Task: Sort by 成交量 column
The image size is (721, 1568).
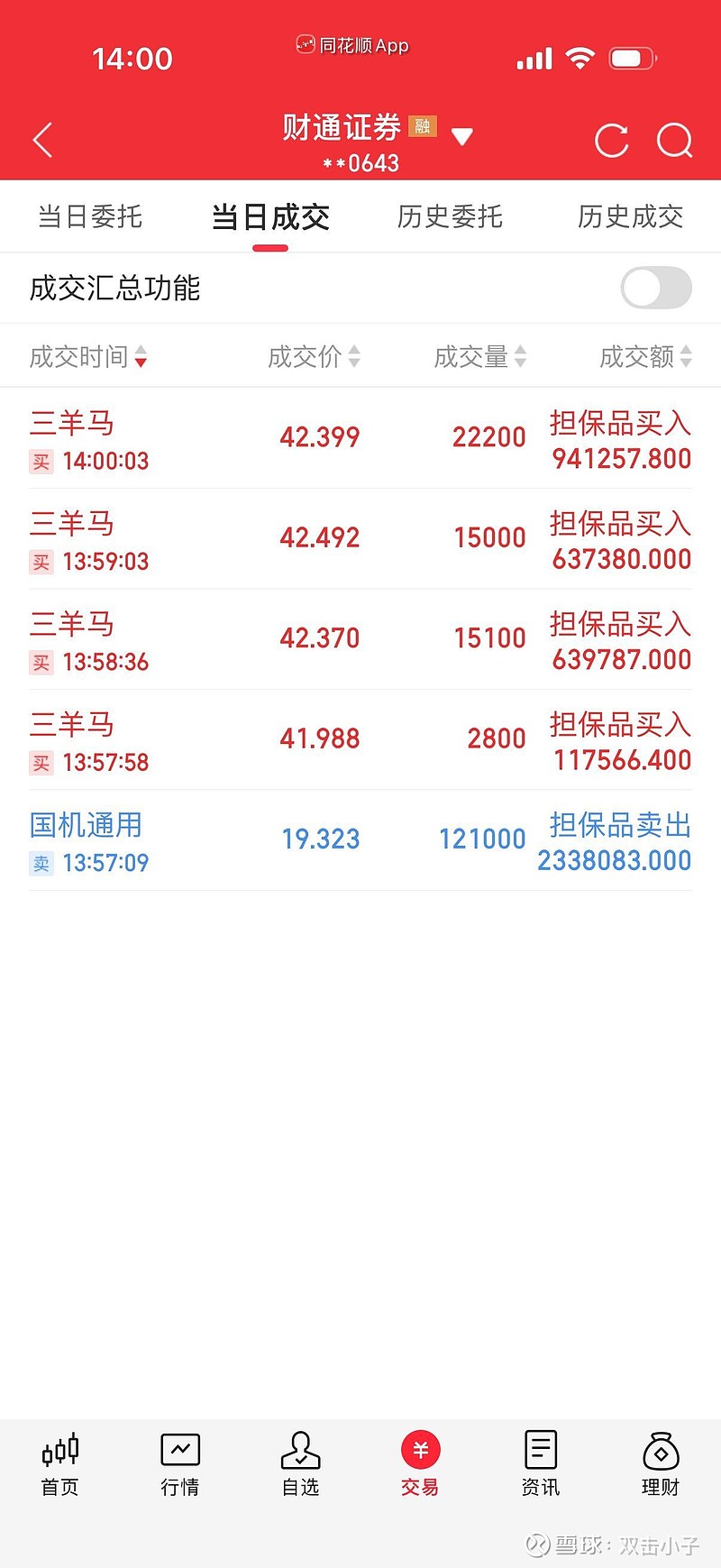Action: point(479,357)
